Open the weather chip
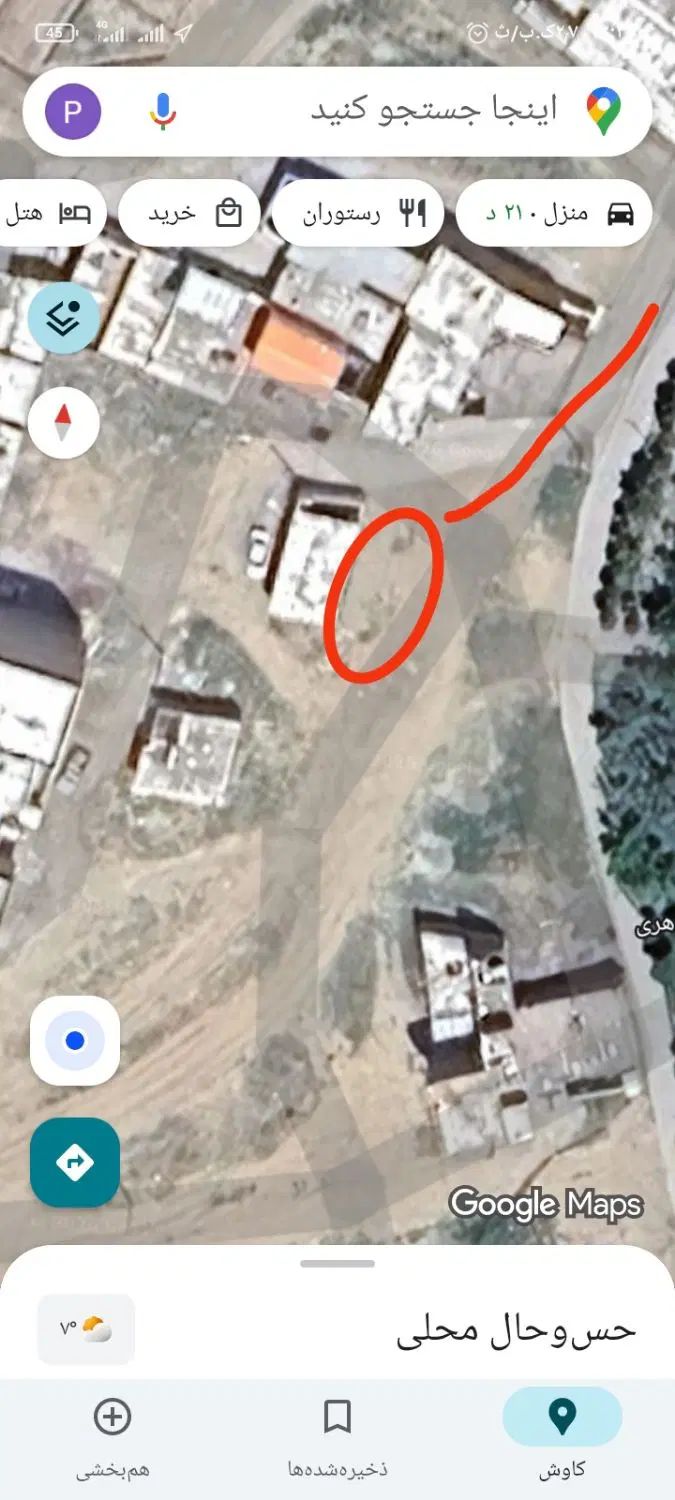 pyautogui.click(x=86, y=1329)
